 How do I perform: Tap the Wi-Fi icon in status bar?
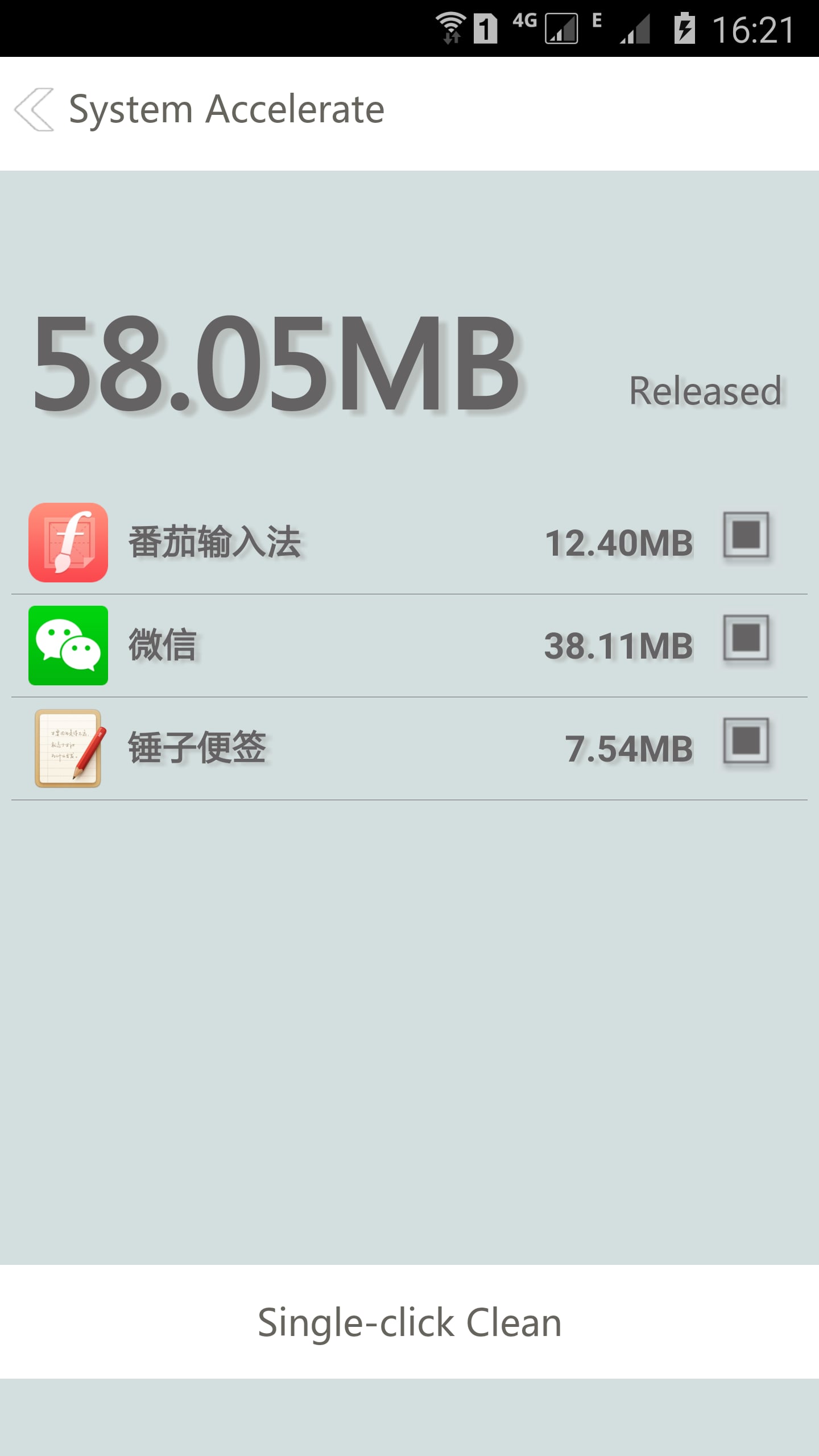452,27
